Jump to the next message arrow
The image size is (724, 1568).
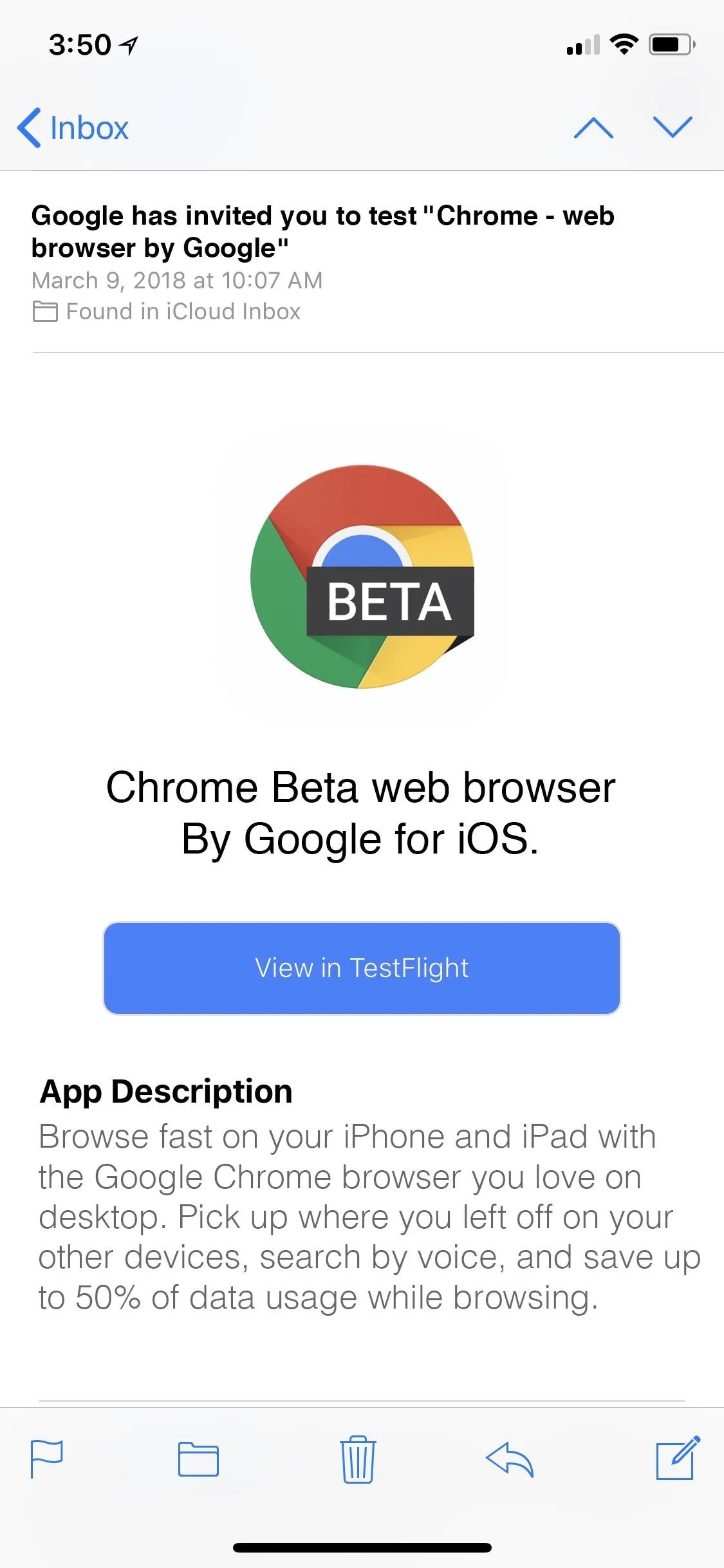pyautogui.click(x=673, y=127)
